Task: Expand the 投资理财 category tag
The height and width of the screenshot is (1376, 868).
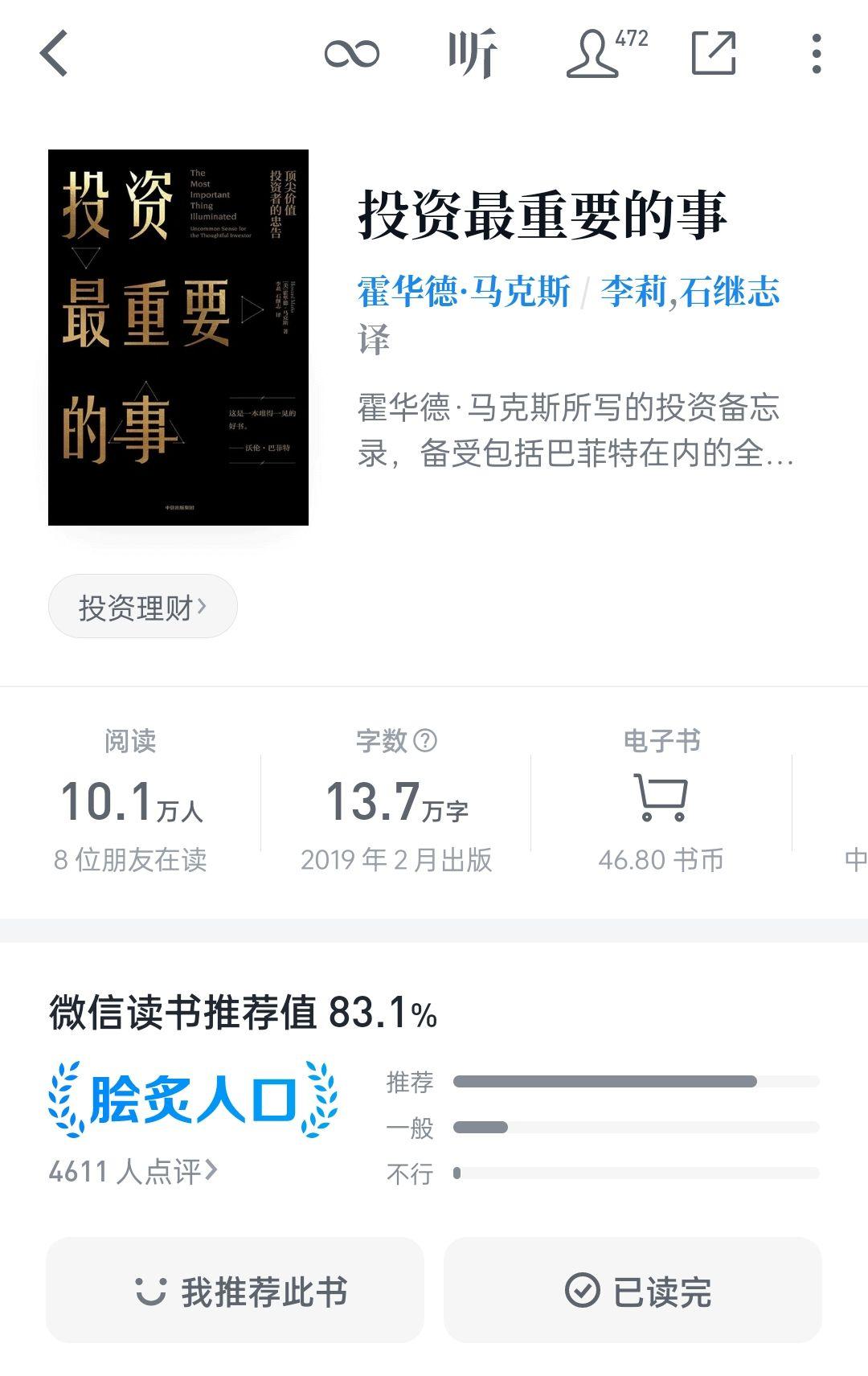Action: [142, 606]
